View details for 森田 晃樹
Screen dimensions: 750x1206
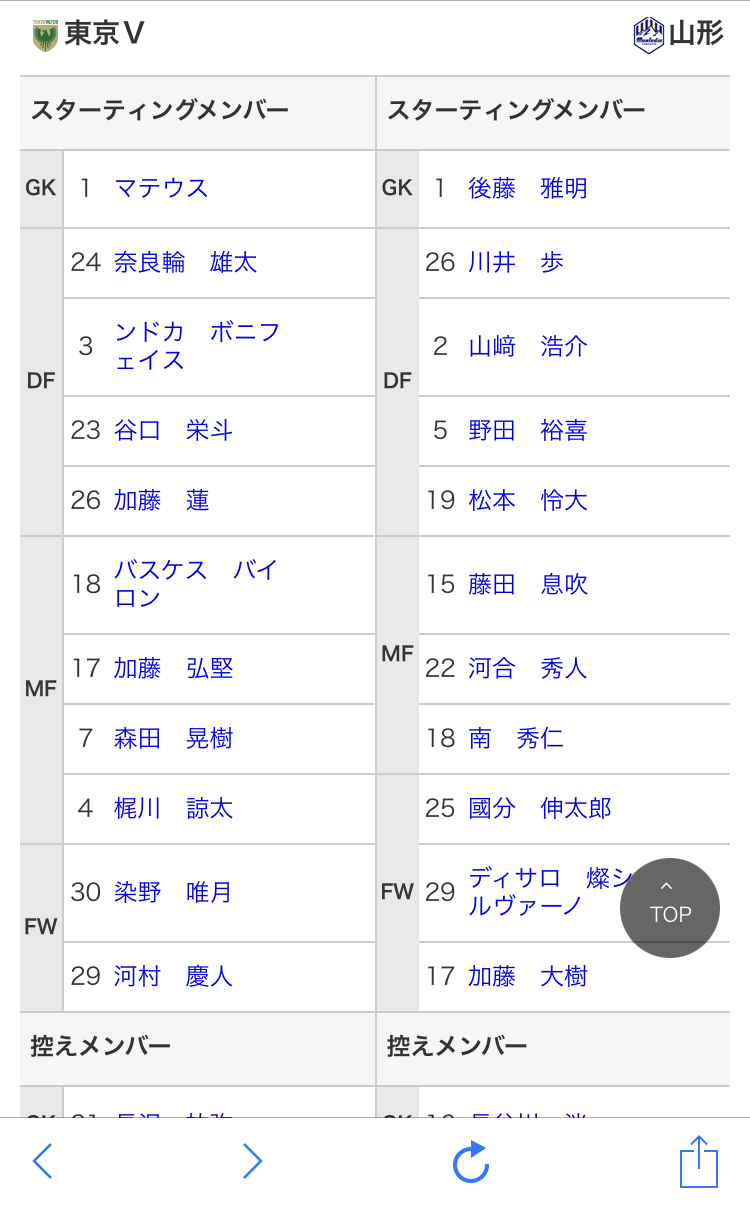click(173, 738)
